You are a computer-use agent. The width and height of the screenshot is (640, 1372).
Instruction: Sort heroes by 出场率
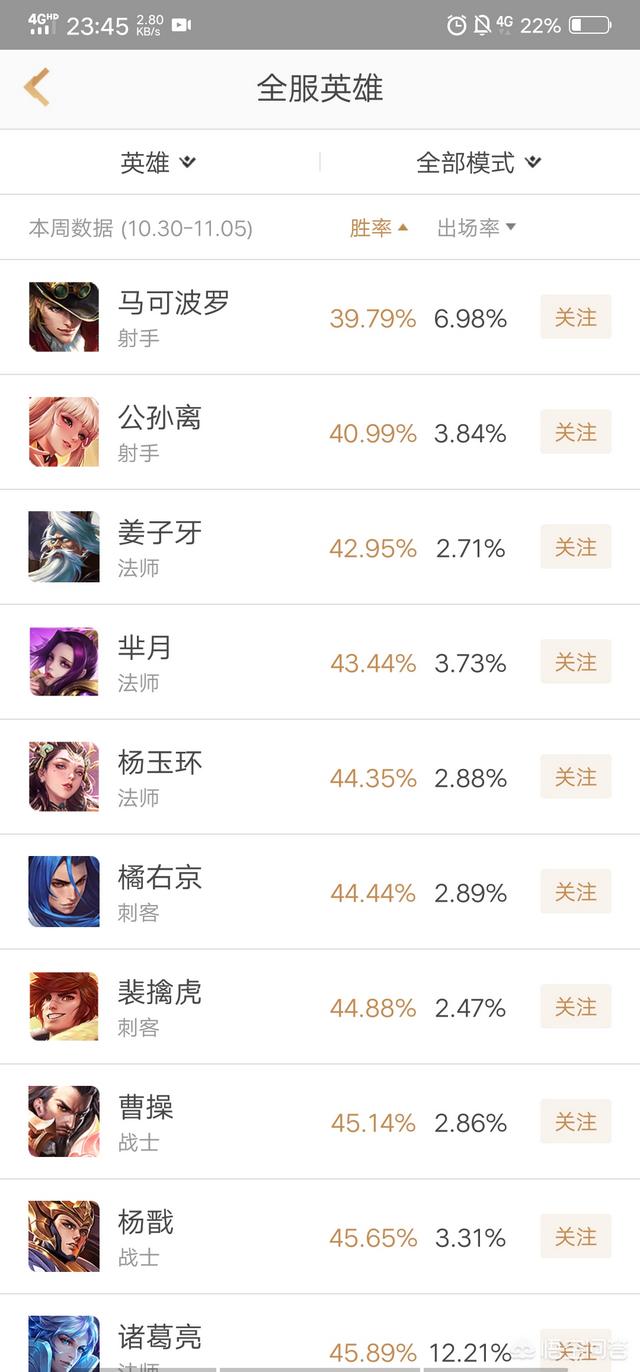point(476,228)
